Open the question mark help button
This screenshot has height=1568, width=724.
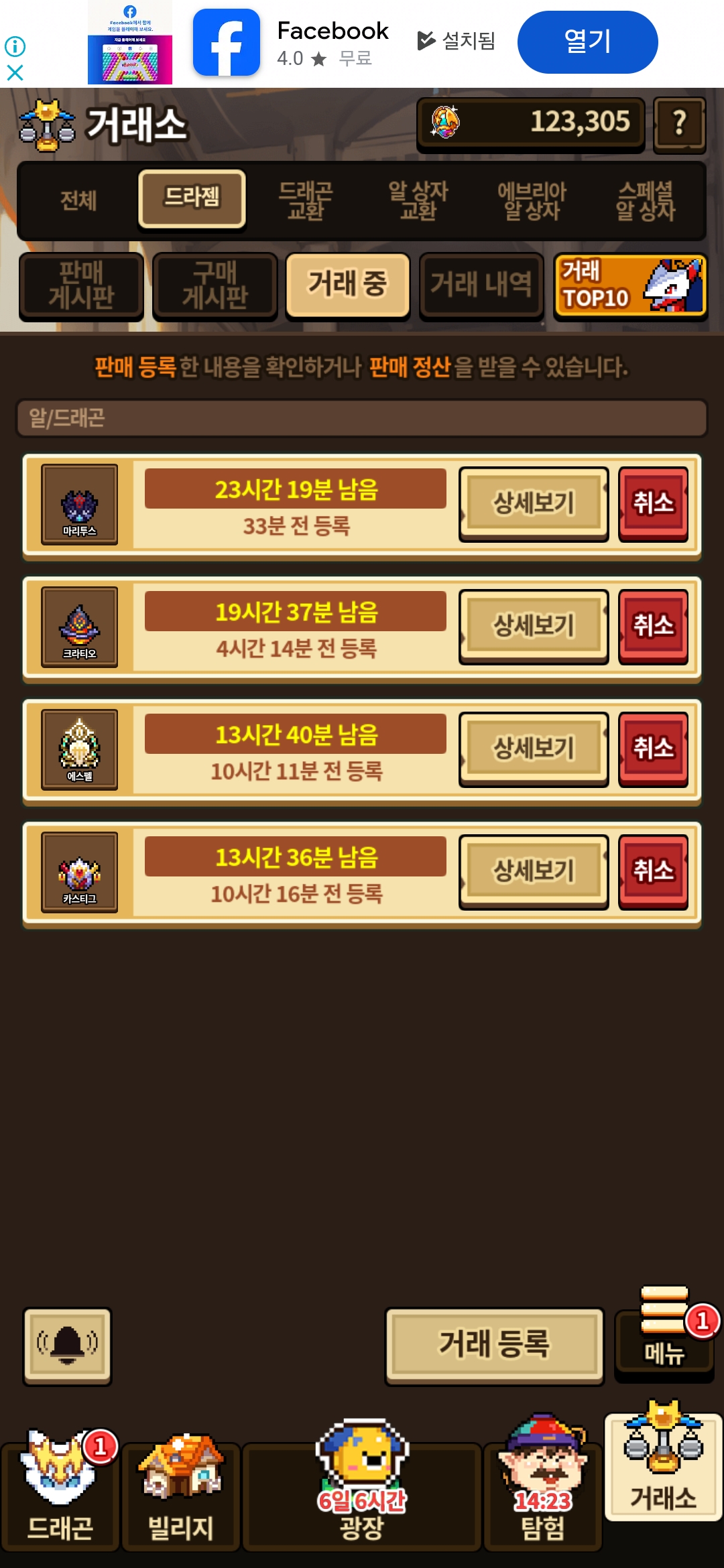tap(679, 124)
